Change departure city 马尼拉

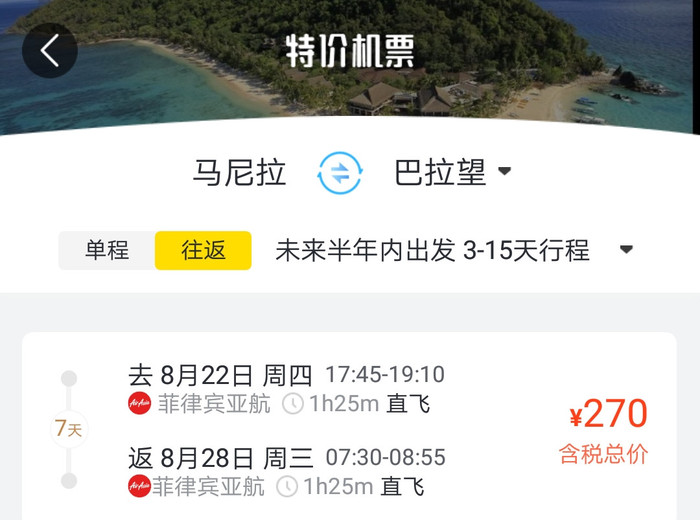point(239,173)
